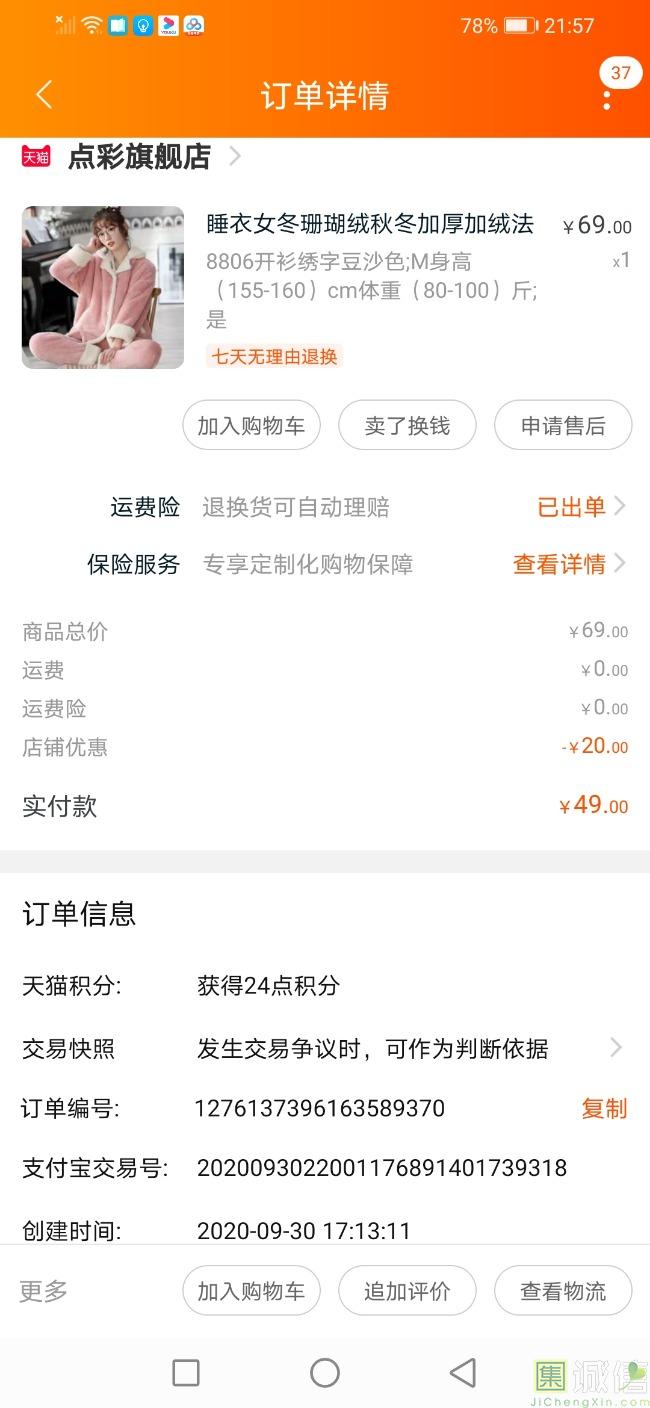View 保险服务 details with 查看详情
The width and height of the screenshot is (650, 1408).
[x=569, y=564]
